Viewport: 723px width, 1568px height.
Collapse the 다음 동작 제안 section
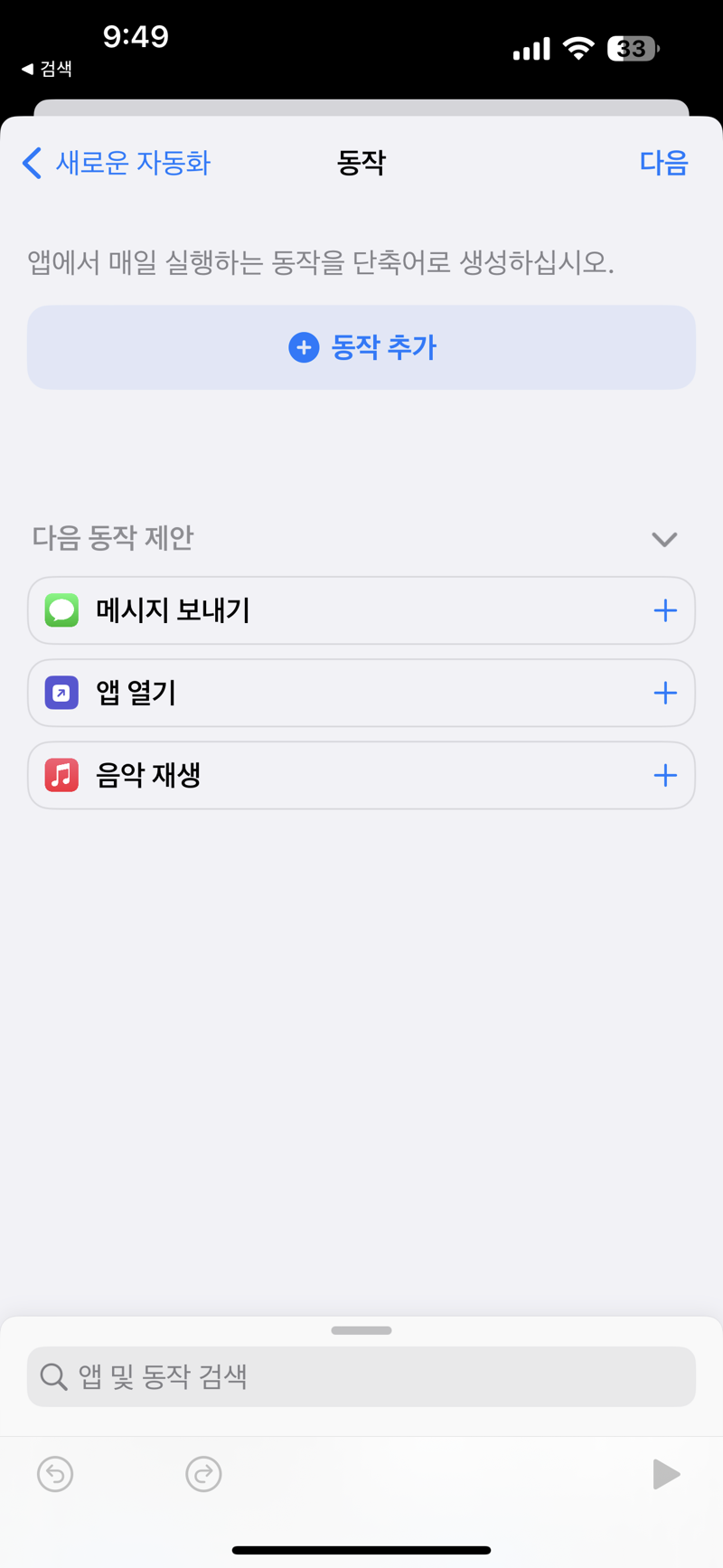tap(664, 539)
